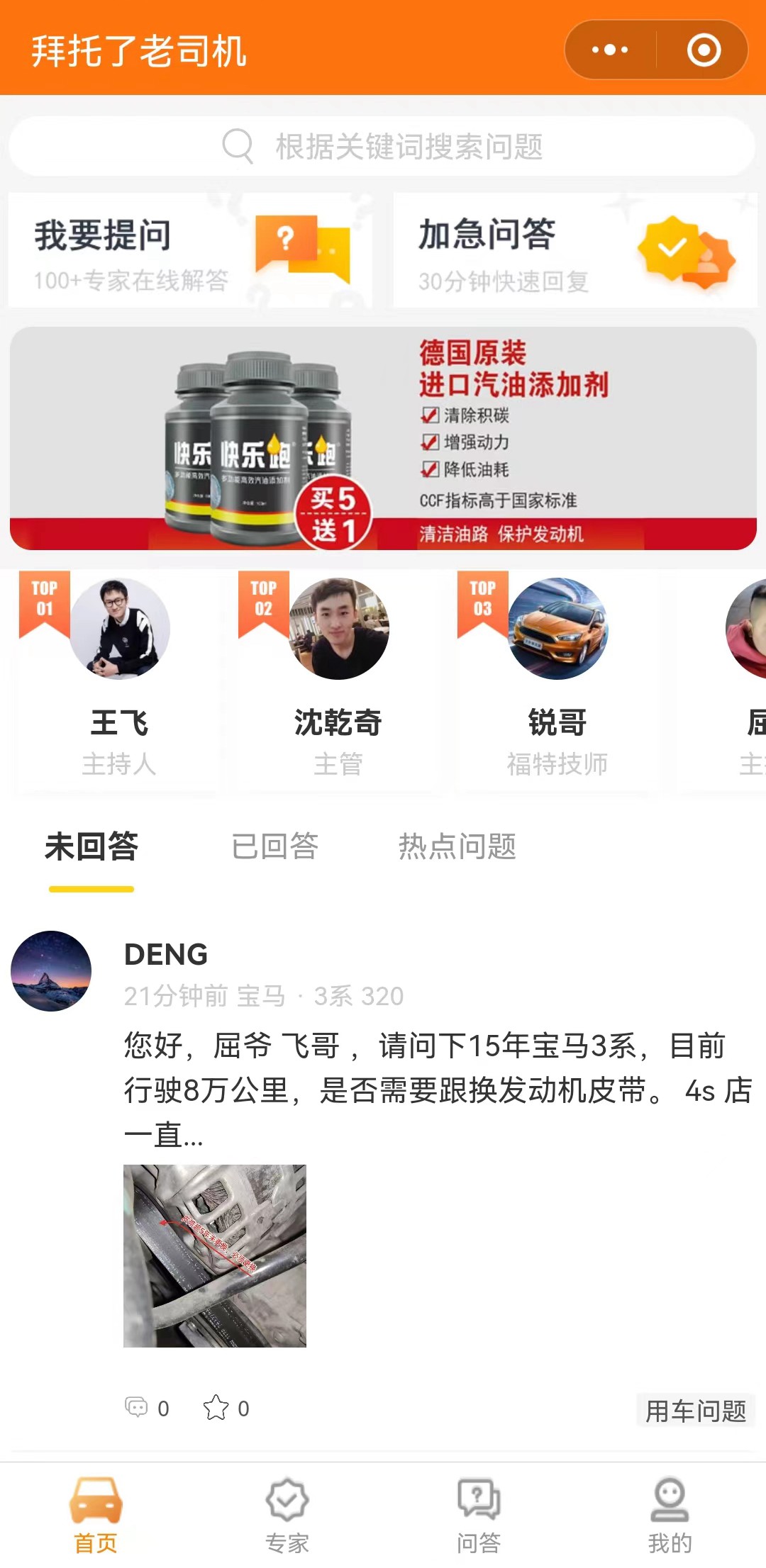This screenshot has width=766, height=1568.
Task: Switch to the 热点问题 tab
Action: tap(457, 846)
